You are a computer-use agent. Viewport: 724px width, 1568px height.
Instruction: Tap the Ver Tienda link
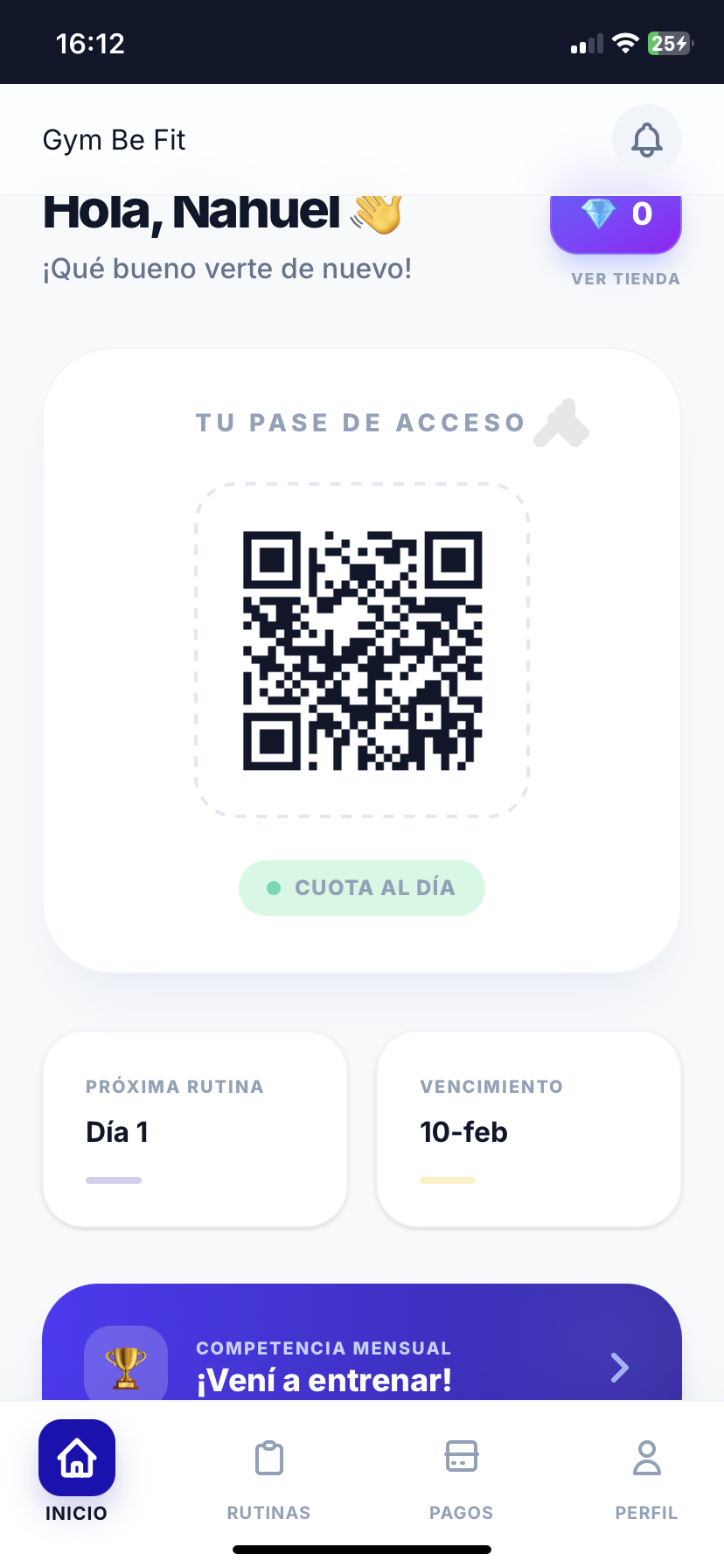625,279
